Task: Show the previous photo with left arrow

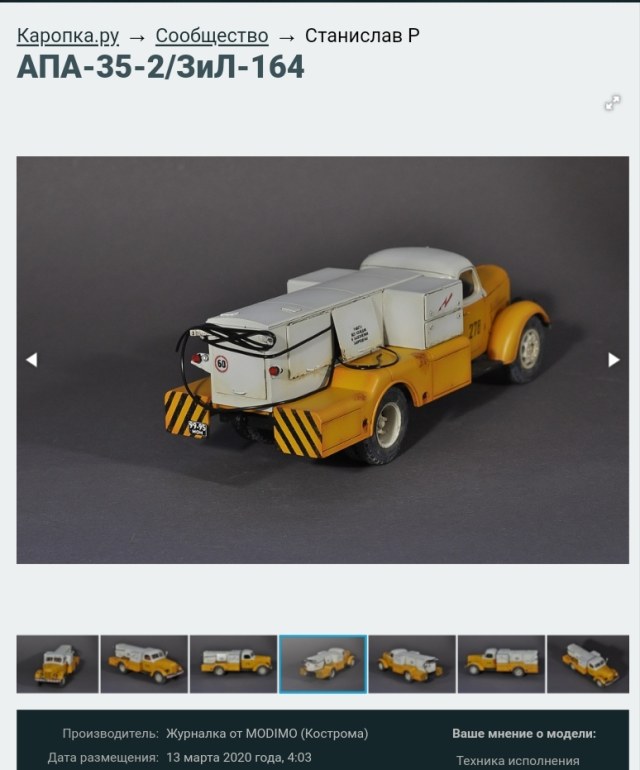Action: point(31,360)
